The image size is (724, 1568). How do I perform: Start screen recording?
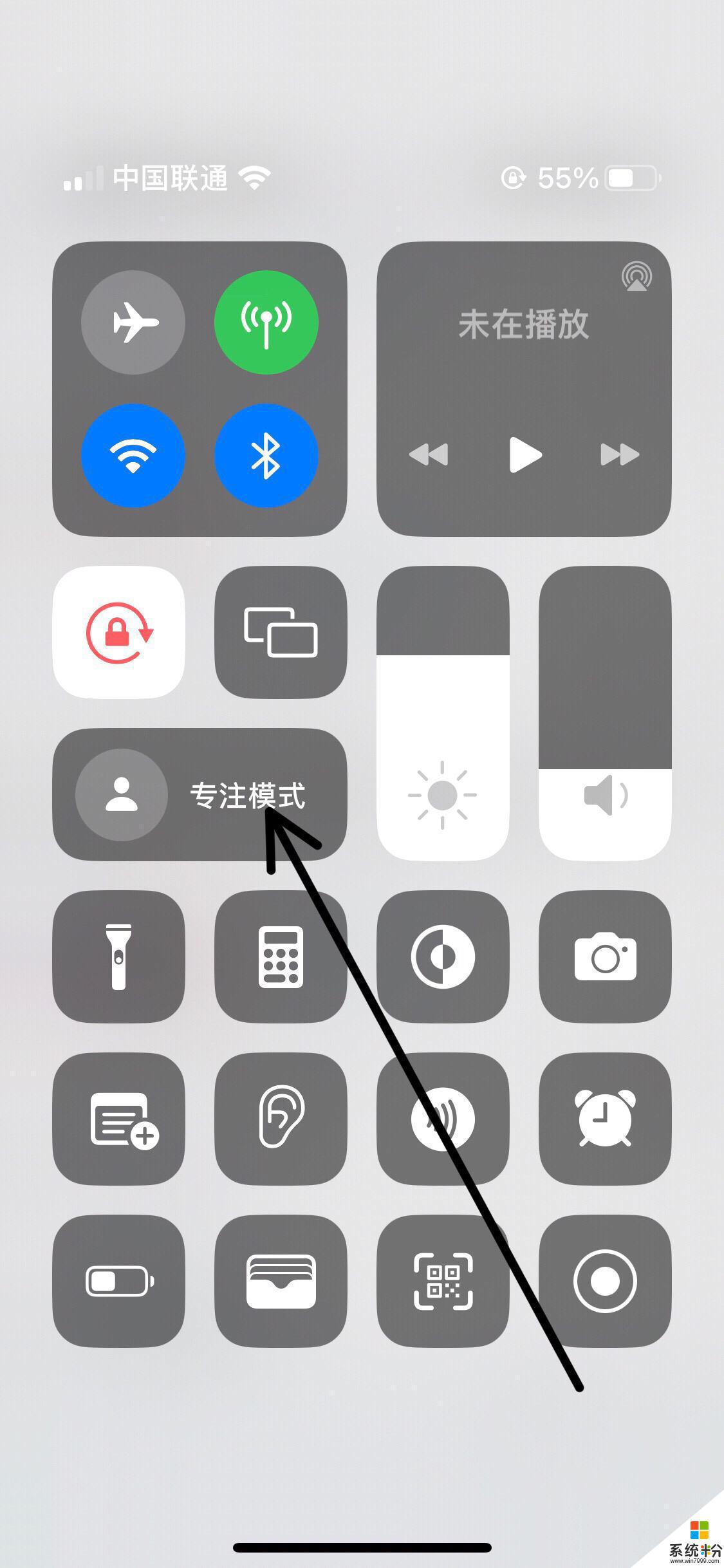(605, 1281)
